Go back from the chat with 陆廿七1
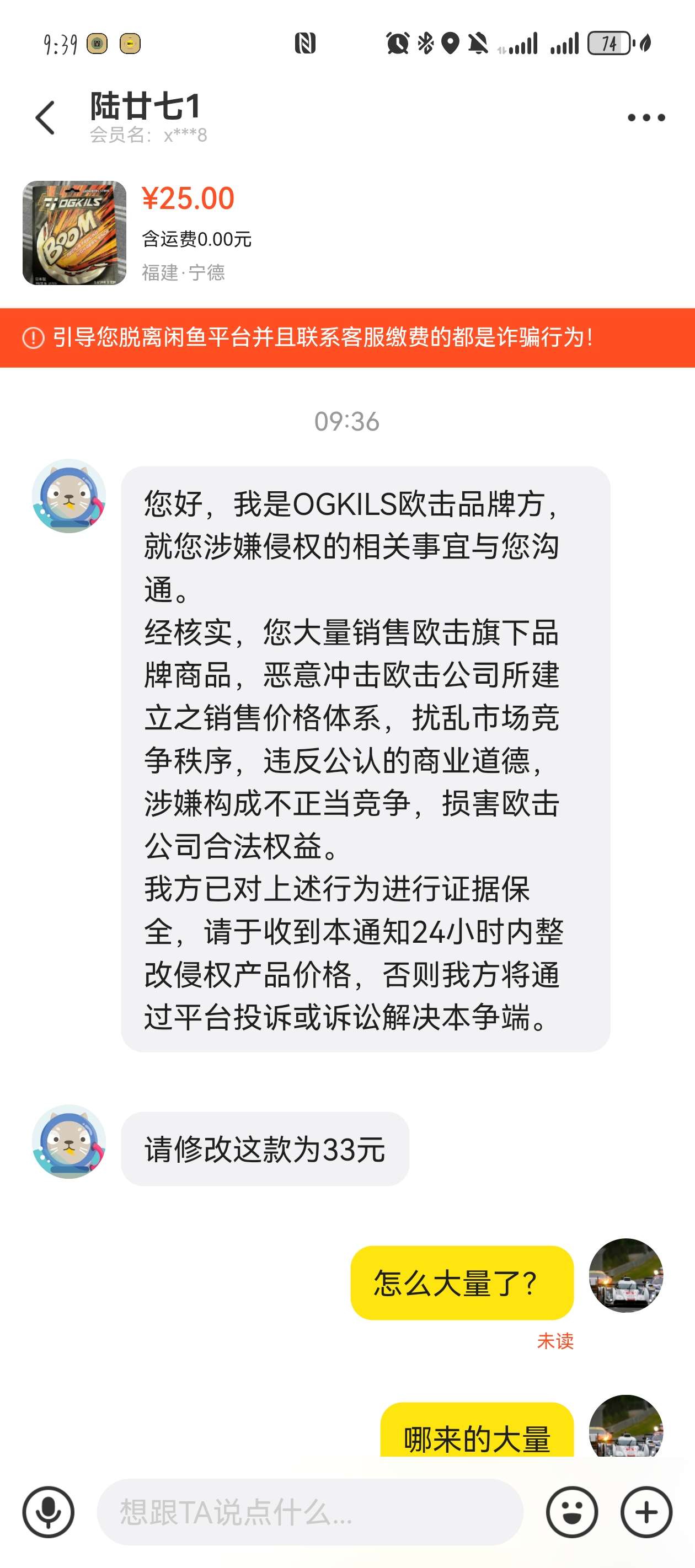The height and width of the screenshot is (1568, 695). 45,117
